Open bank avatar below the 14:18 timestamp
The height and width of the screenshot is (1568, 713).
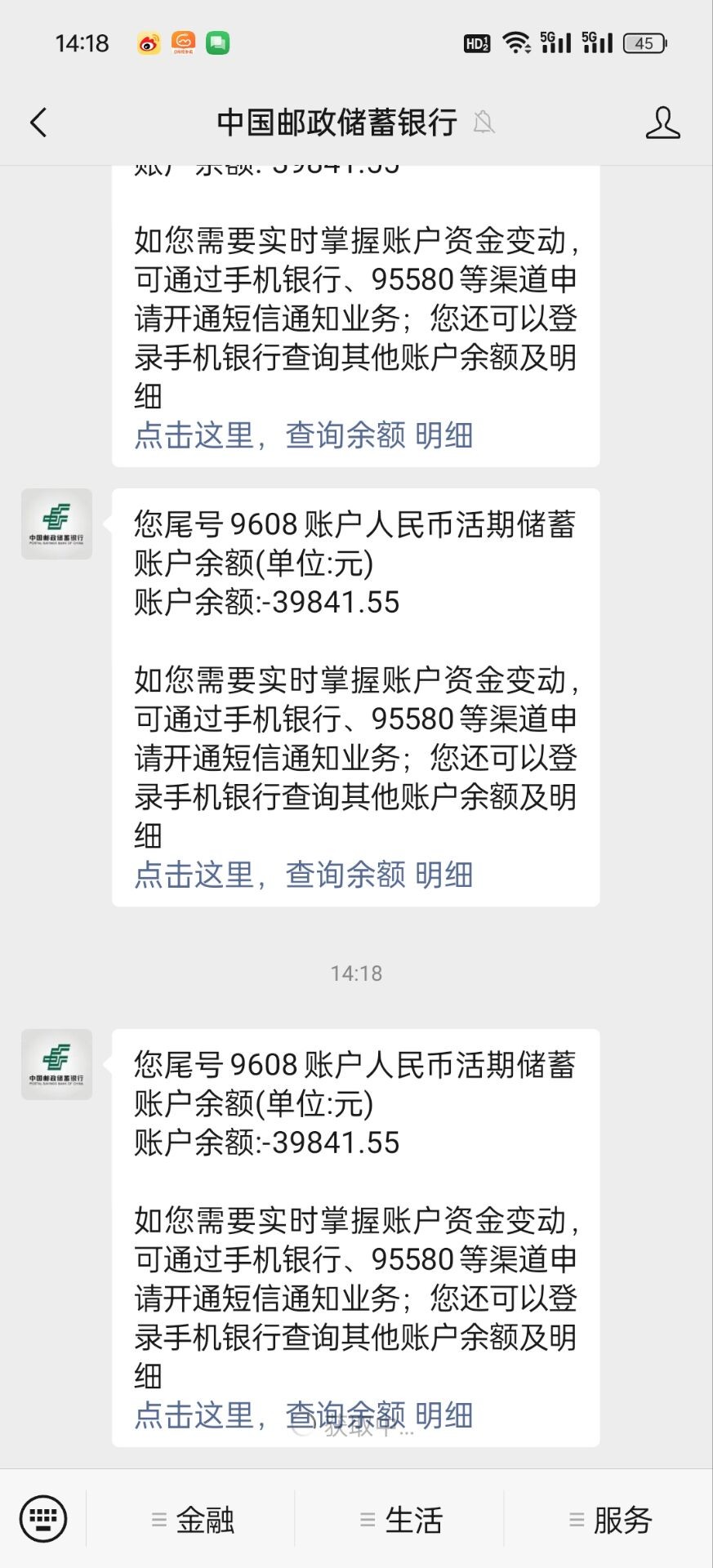pos(56,1064)
